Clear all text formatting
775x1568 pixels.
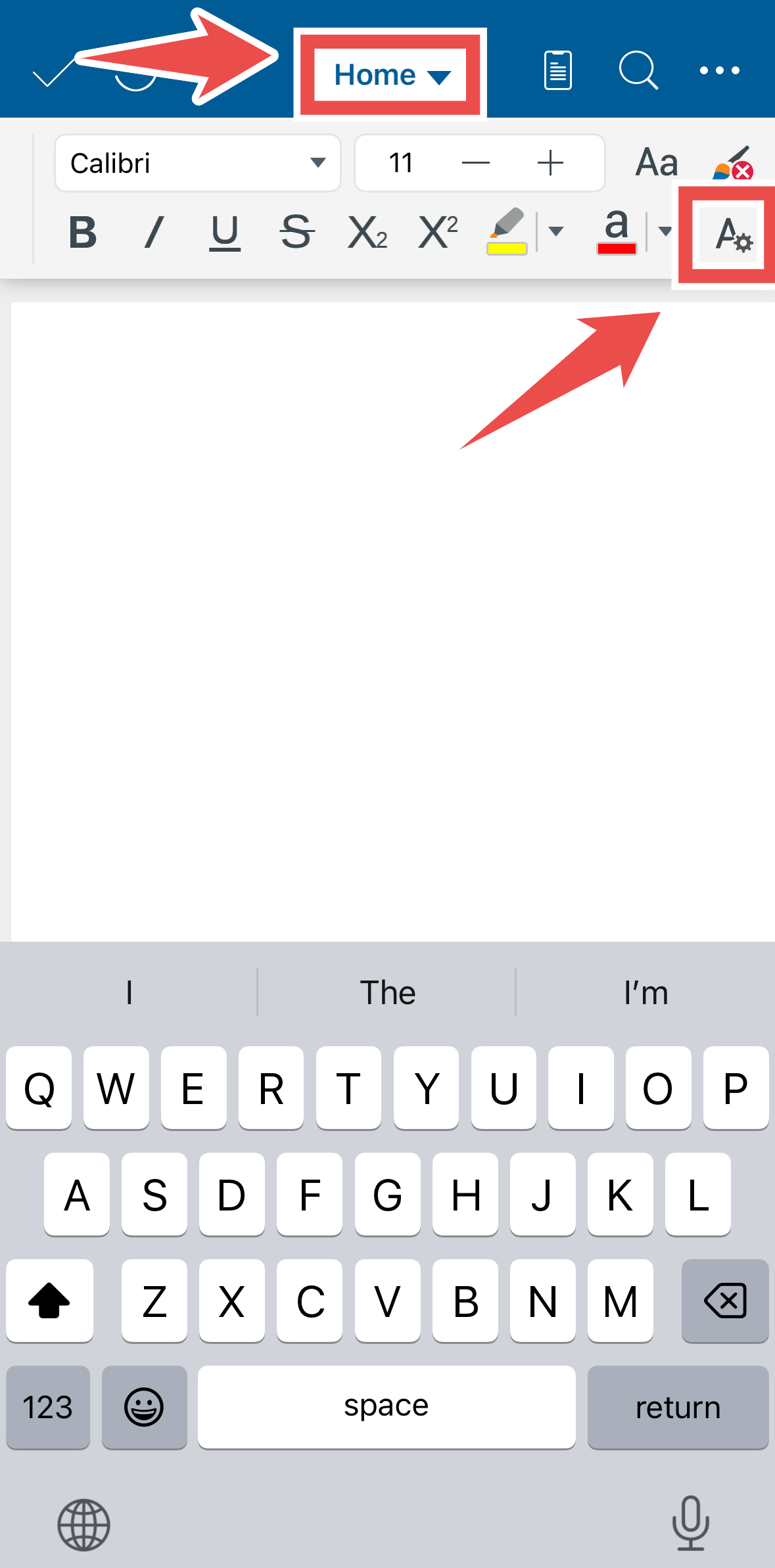coord(734,163)
